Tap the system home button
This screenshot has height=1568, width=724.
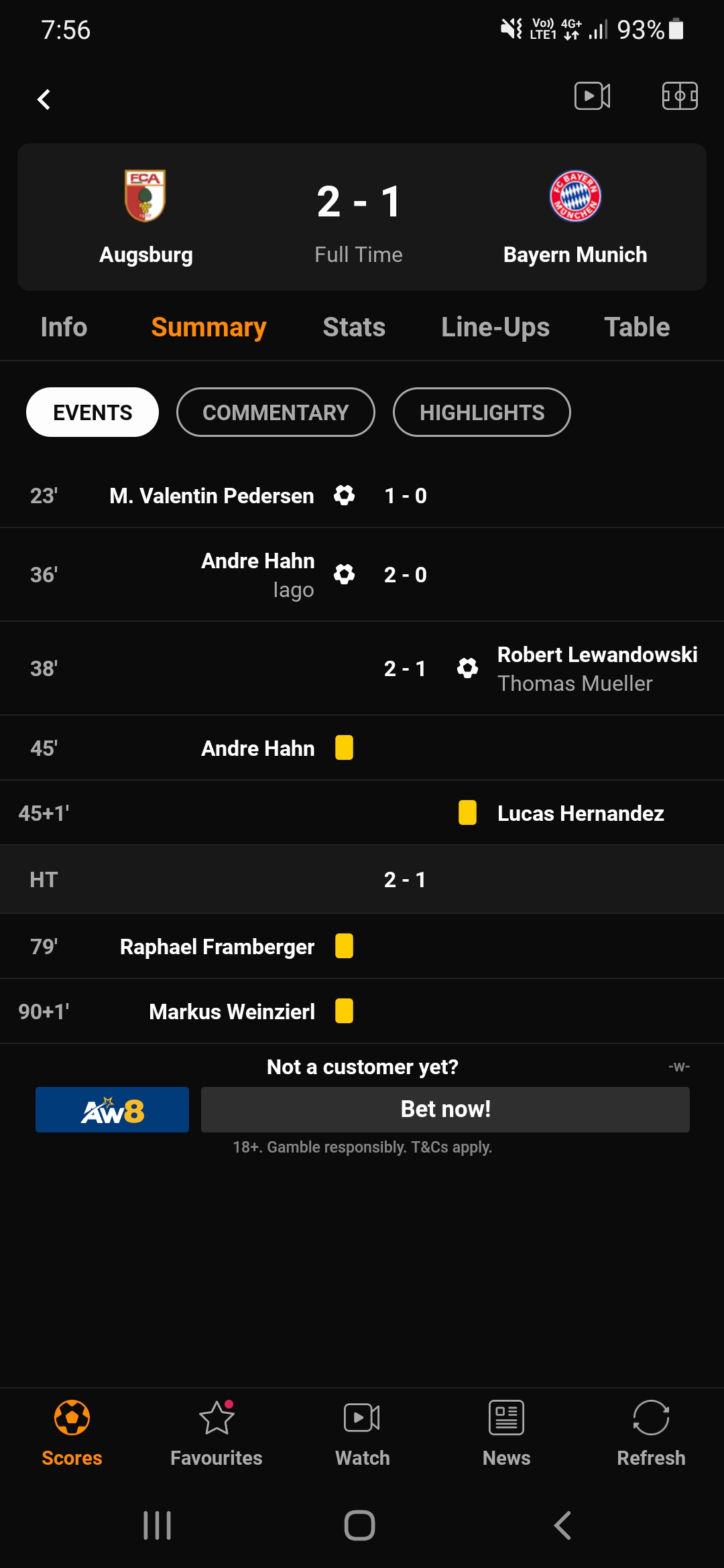[x=359, y=1526]
